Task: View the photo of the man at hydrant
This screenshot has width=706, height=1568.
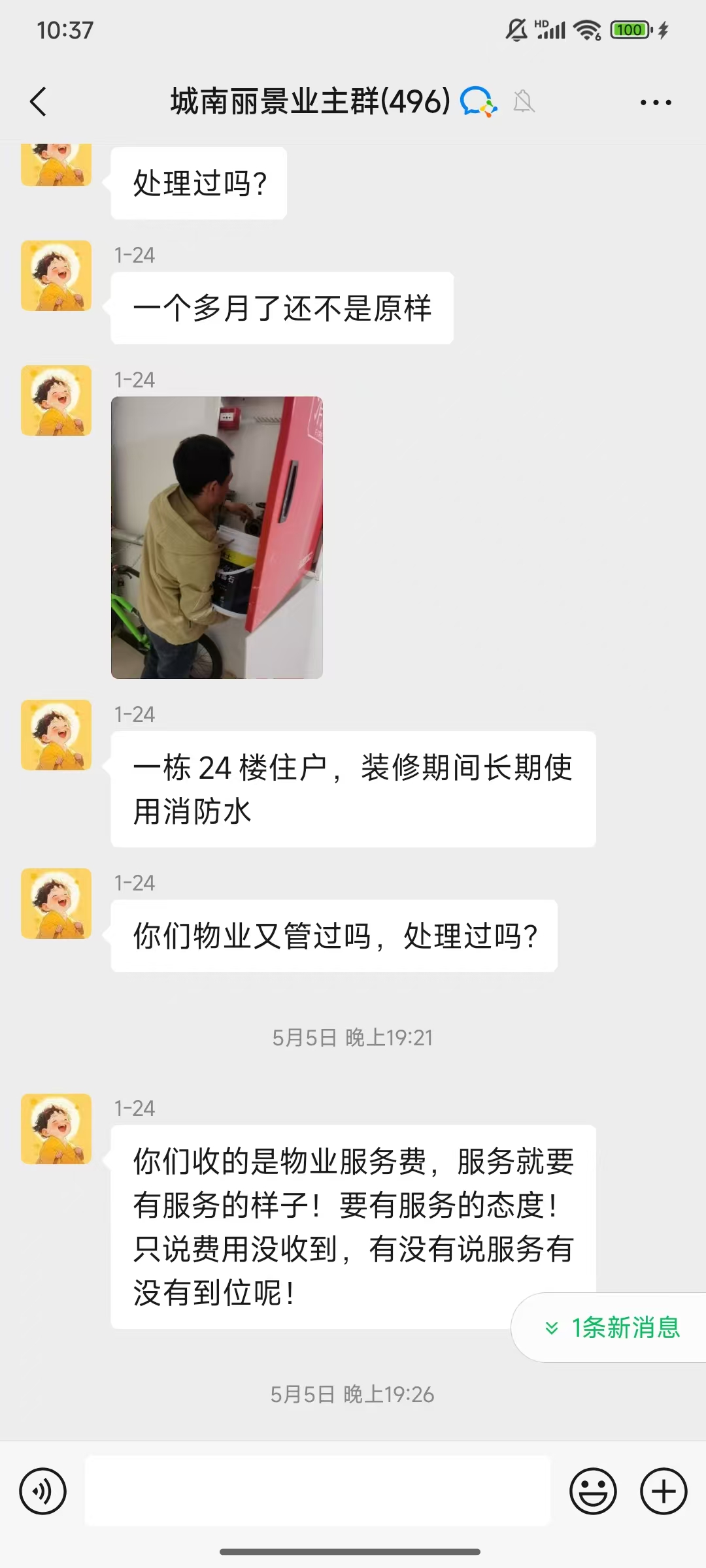Action: (x=217, y=537)
